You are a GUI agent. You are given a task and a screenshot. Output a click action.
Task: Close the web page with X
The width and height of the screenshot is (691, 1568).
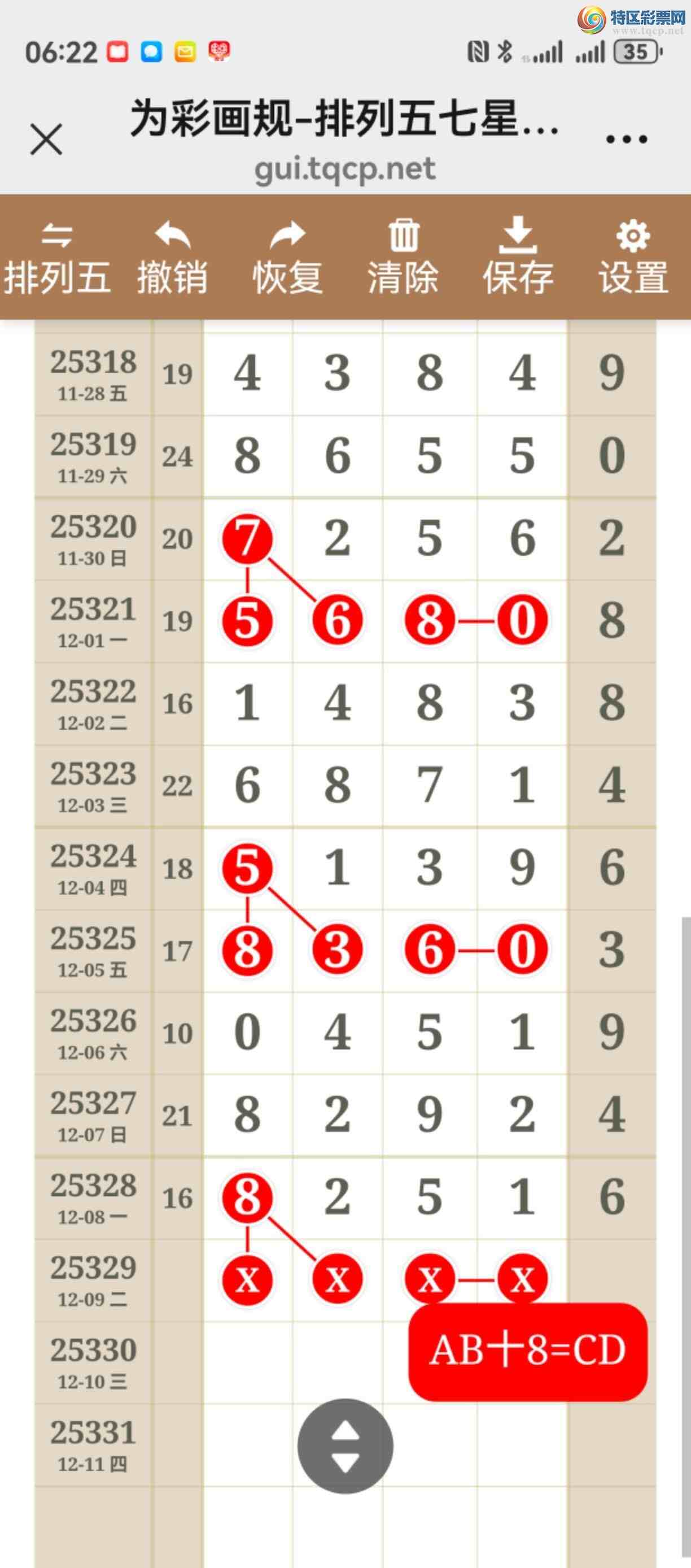(x=46, y=139)
